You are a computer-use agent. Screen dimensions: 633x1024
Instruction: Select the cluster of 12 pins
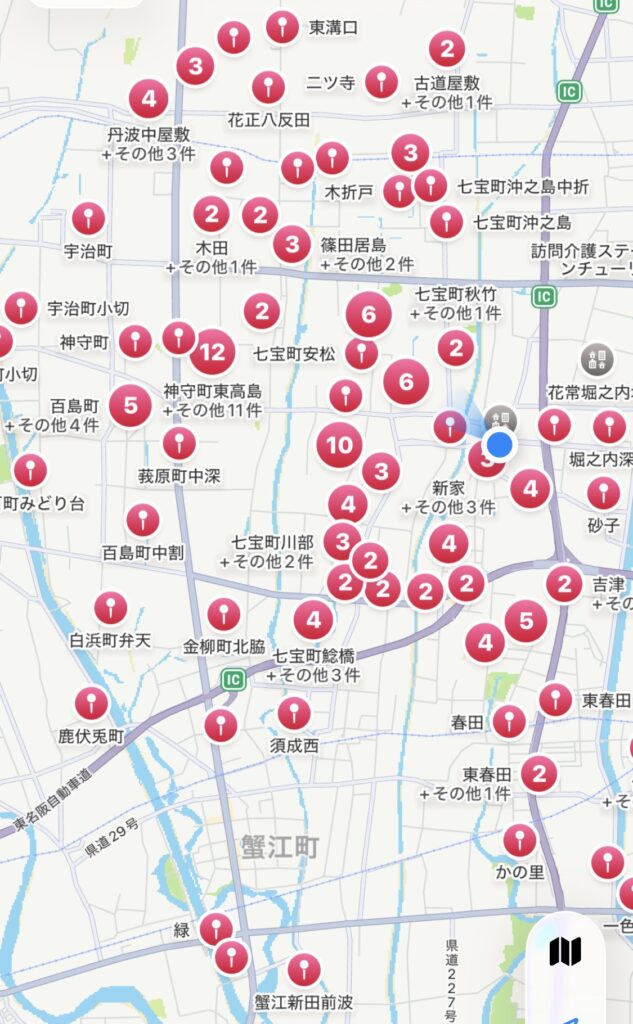pyautogui.click(x=212, y=352)
